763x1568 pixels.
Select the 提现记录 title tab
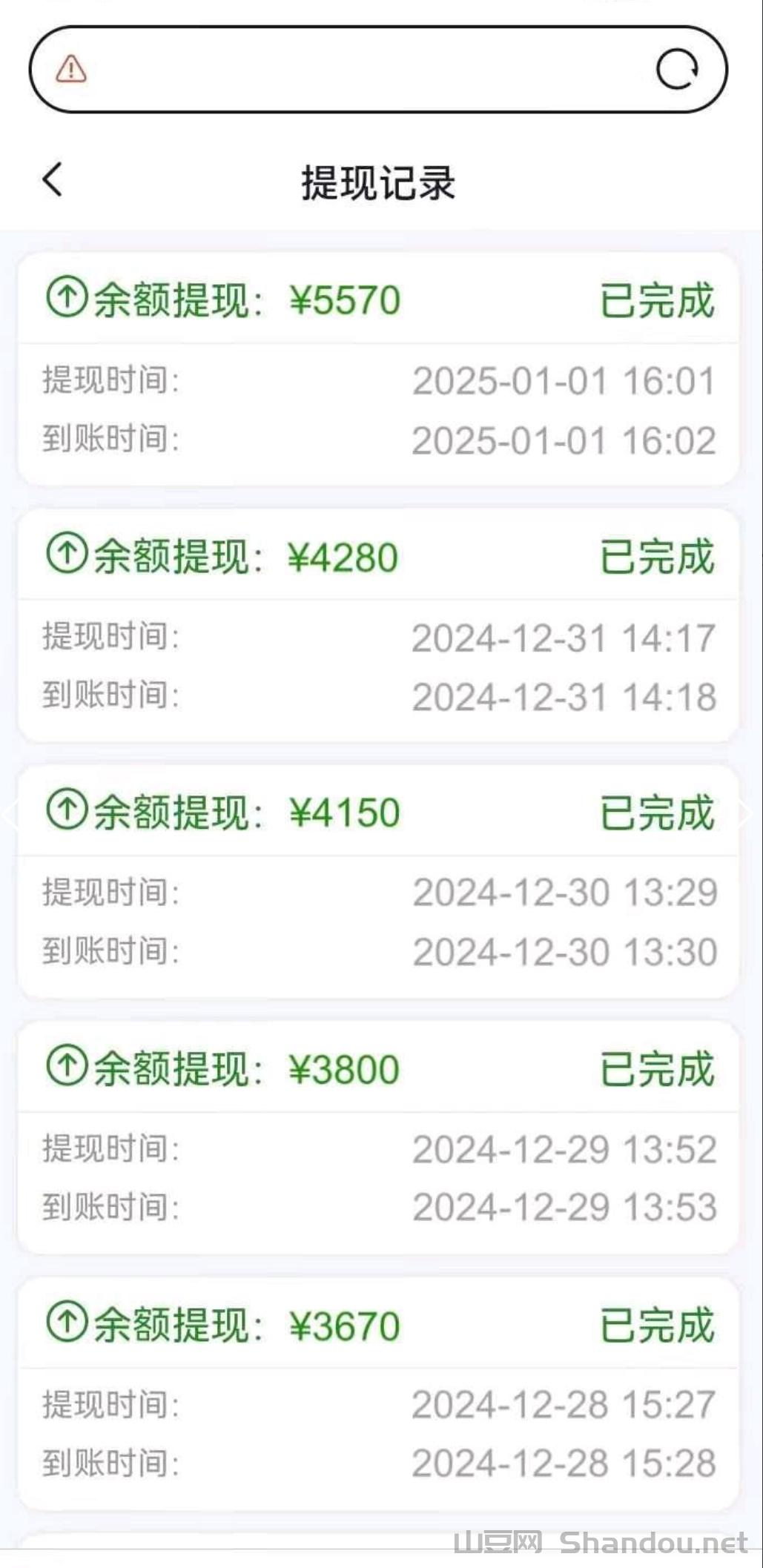380,180
